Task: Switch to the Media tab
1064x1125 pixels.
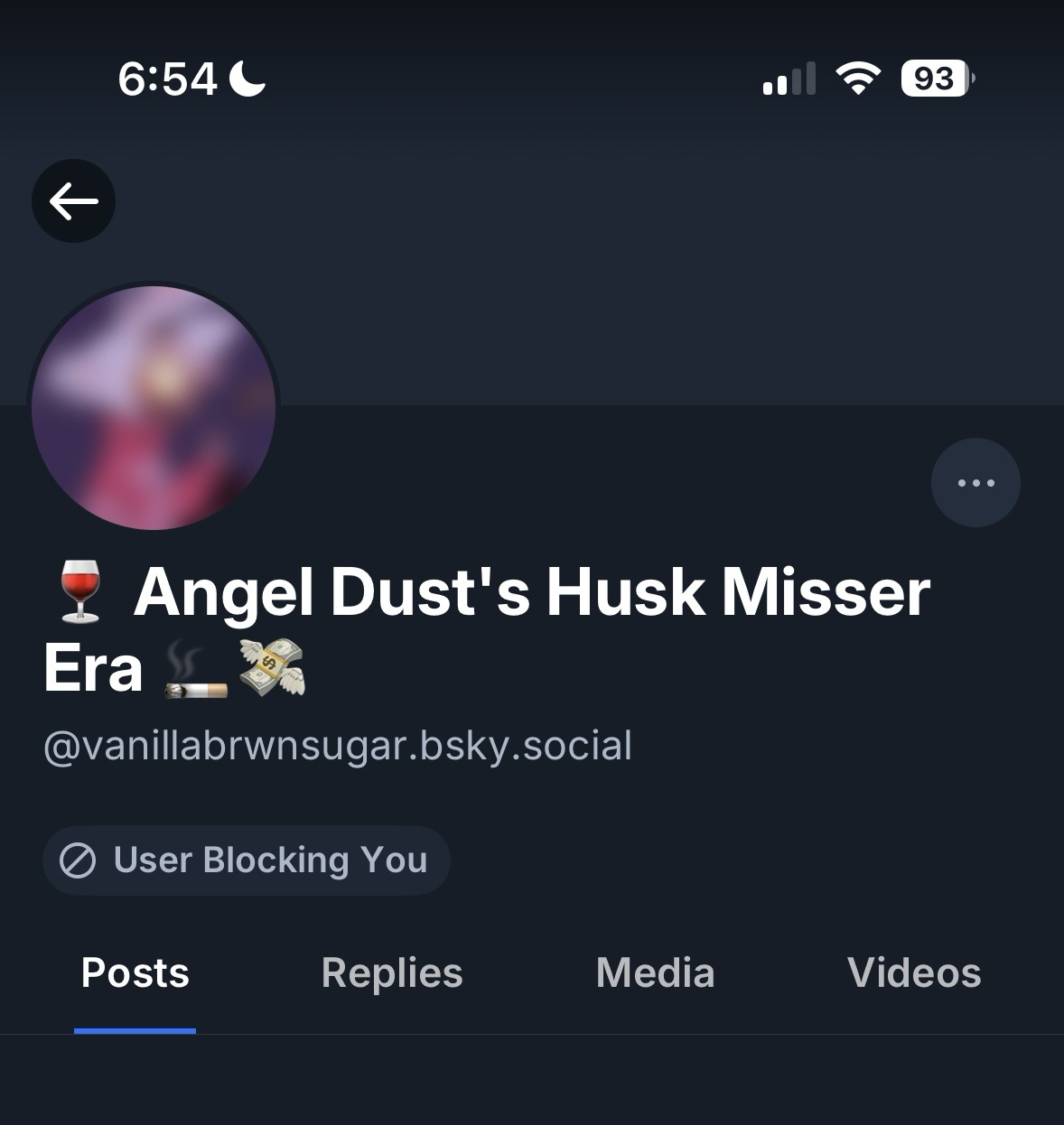Action: pyautogui.click(x=655, y=973)
